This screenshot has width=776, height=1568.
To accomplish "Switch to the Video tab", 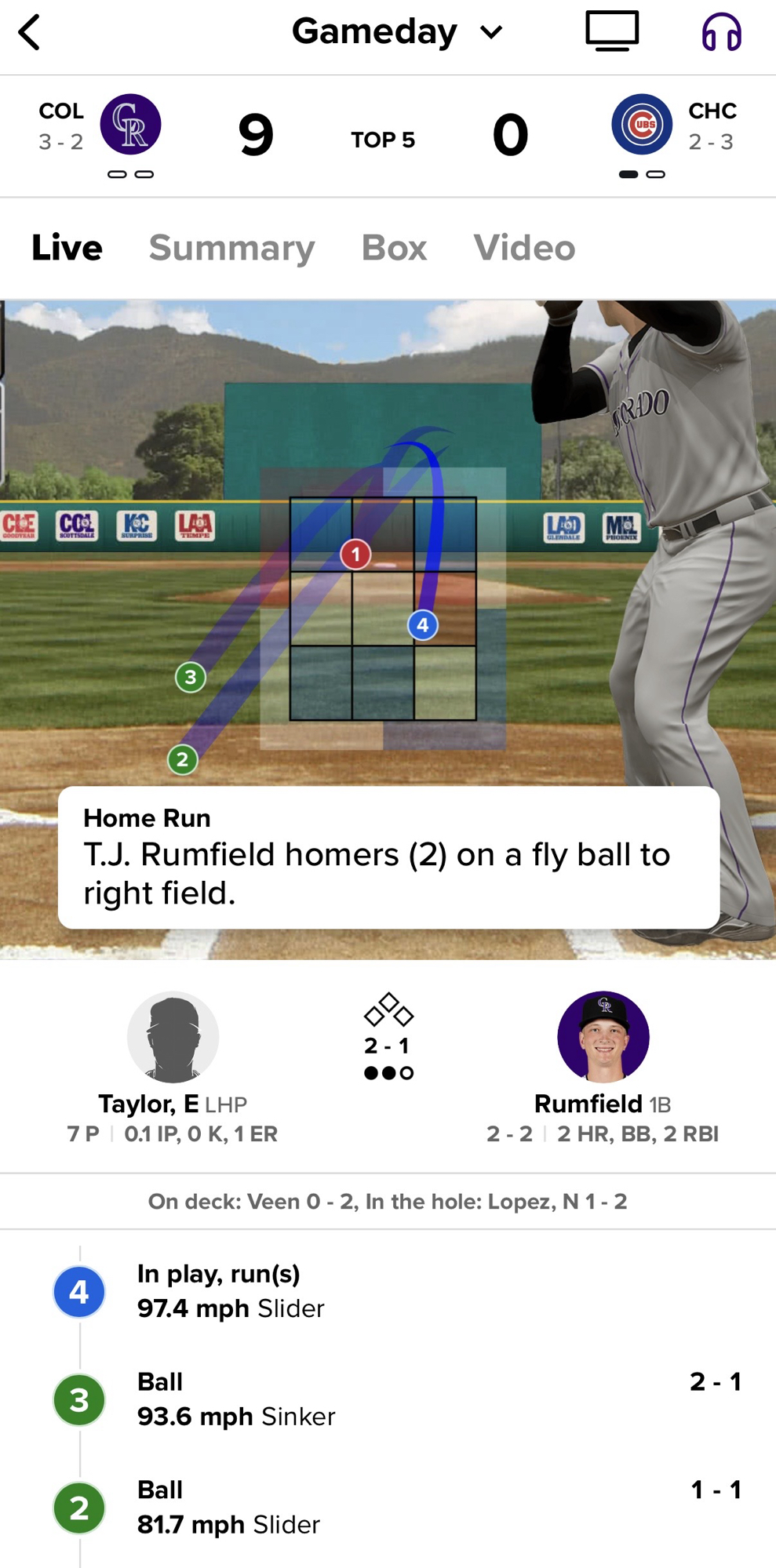I will pos(524,248).
